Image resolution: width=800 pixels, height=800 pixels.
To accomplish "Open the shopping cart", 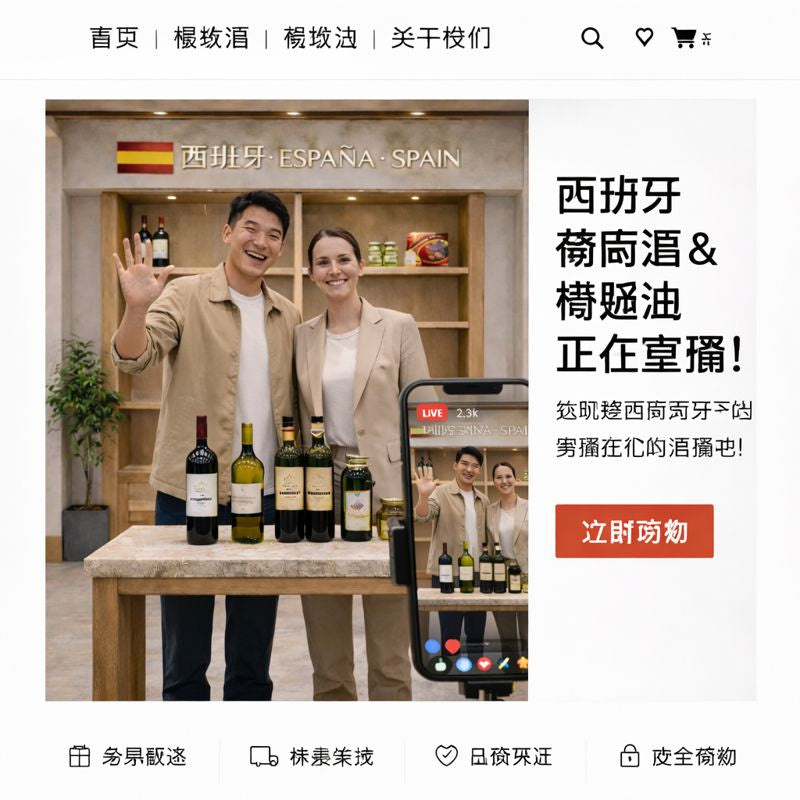I will click(685, 38).
